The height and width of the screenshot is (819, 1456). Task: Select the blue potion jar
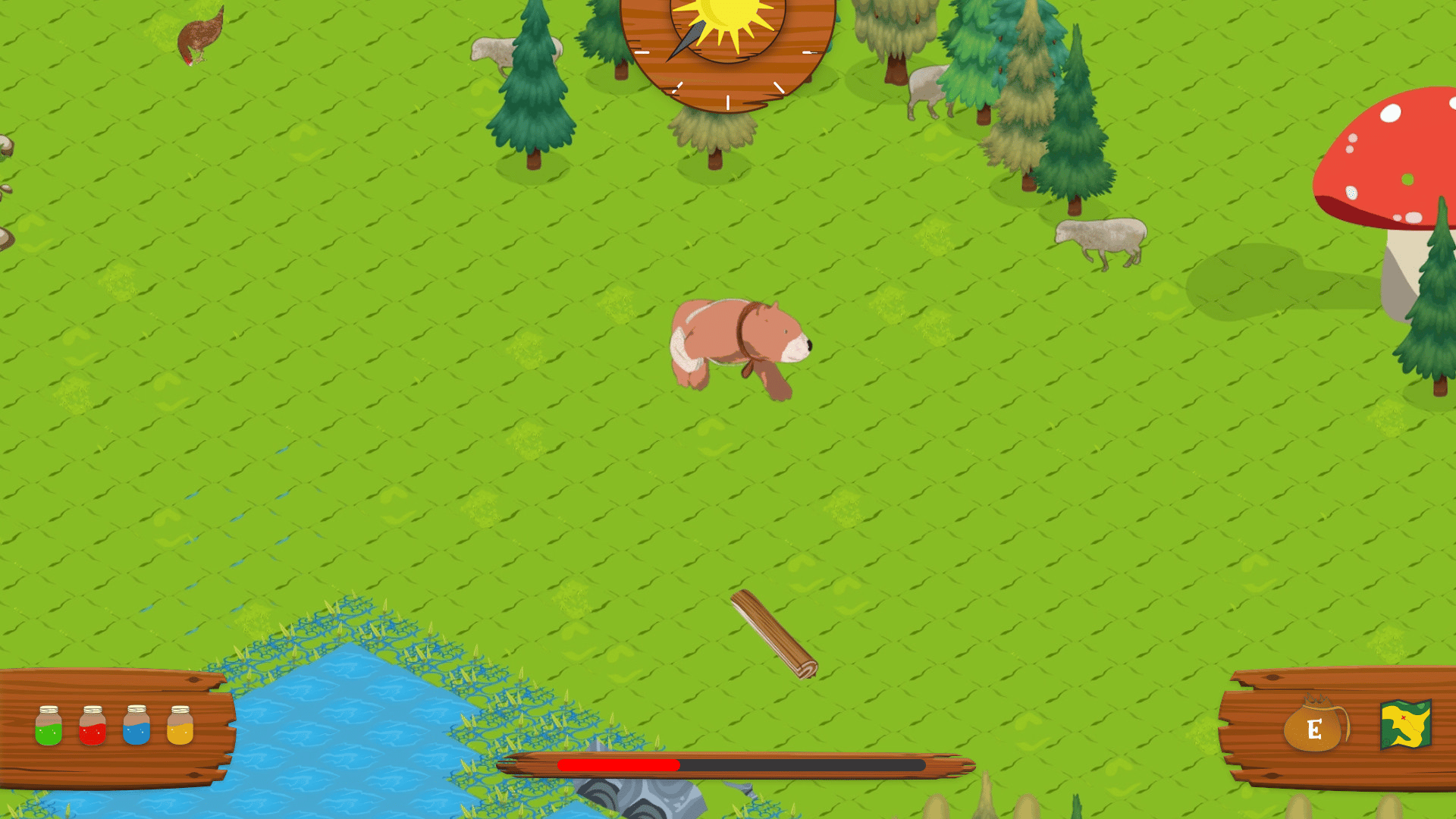tap(136, 726)
